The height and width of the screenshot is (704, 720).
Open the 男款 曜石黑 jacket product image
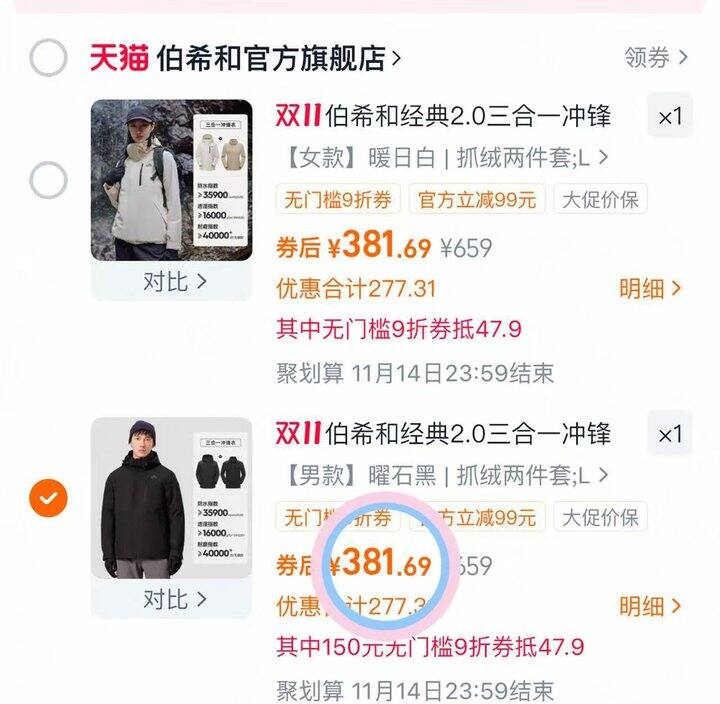[171, 497]
